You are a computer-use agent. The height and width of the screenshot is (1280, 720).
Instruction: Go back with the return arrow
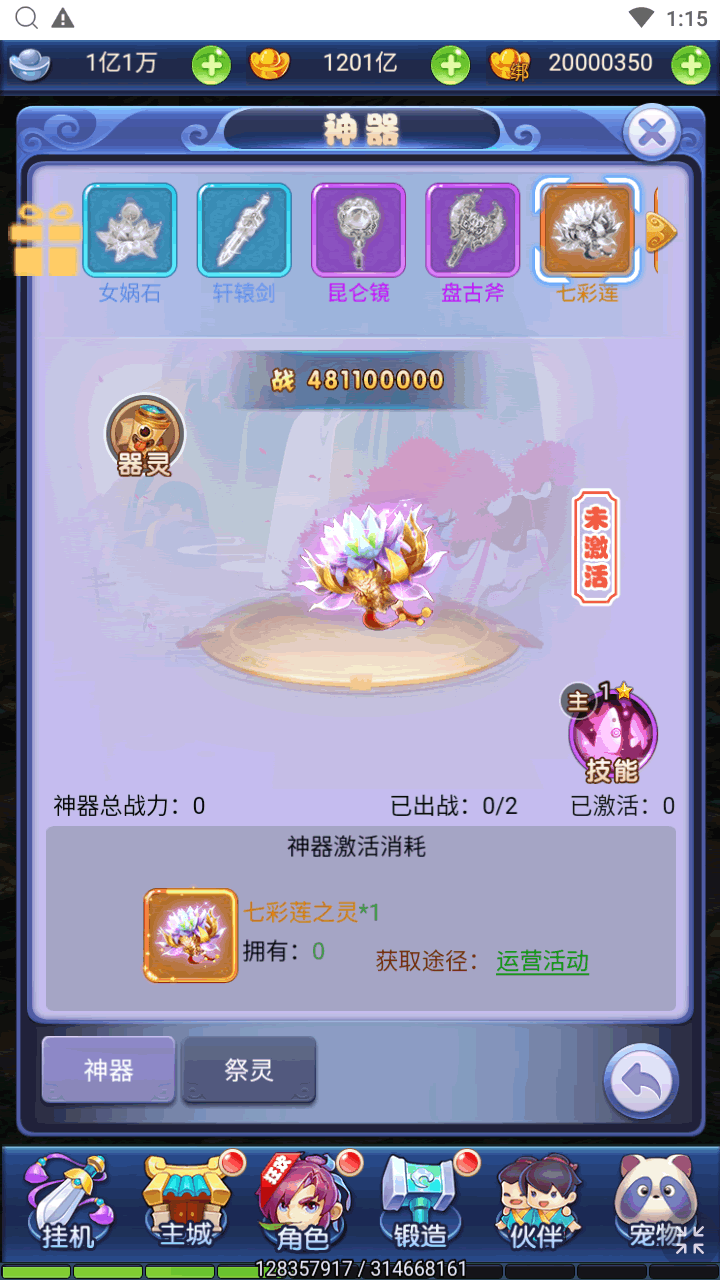(640, 1081)
